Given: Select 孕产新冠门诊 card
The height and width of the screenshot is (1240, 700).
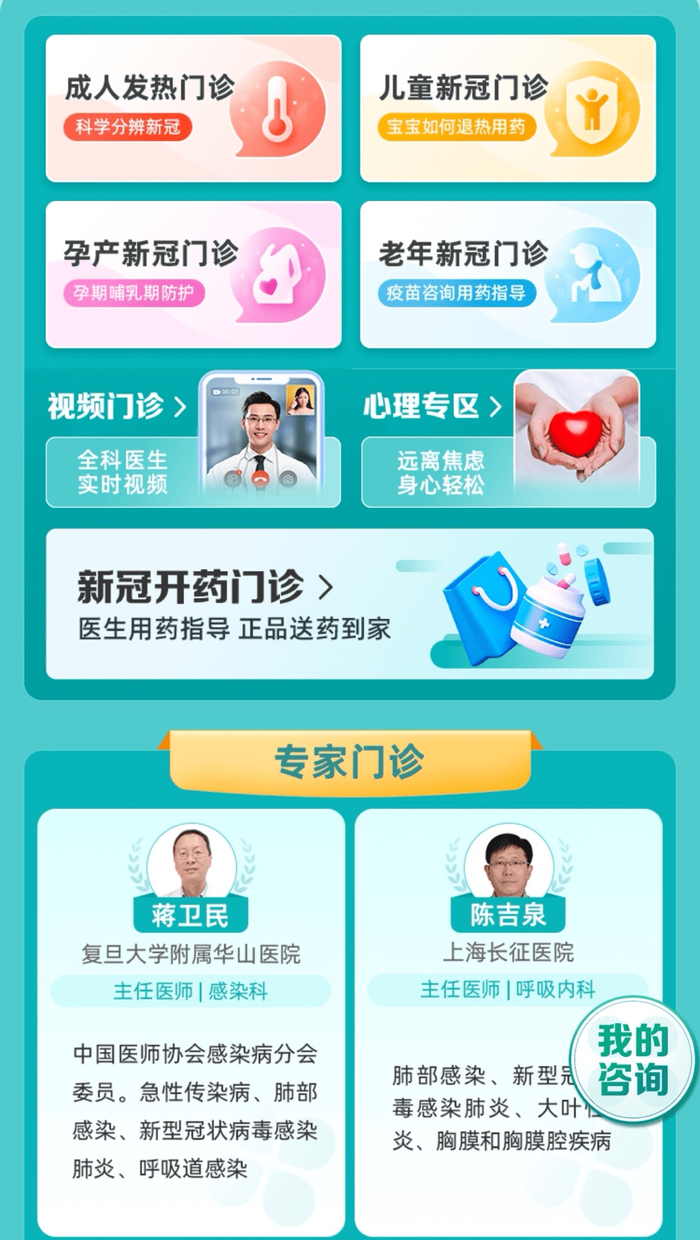Looking at the screenshot, I should click(x=193, y=274).
